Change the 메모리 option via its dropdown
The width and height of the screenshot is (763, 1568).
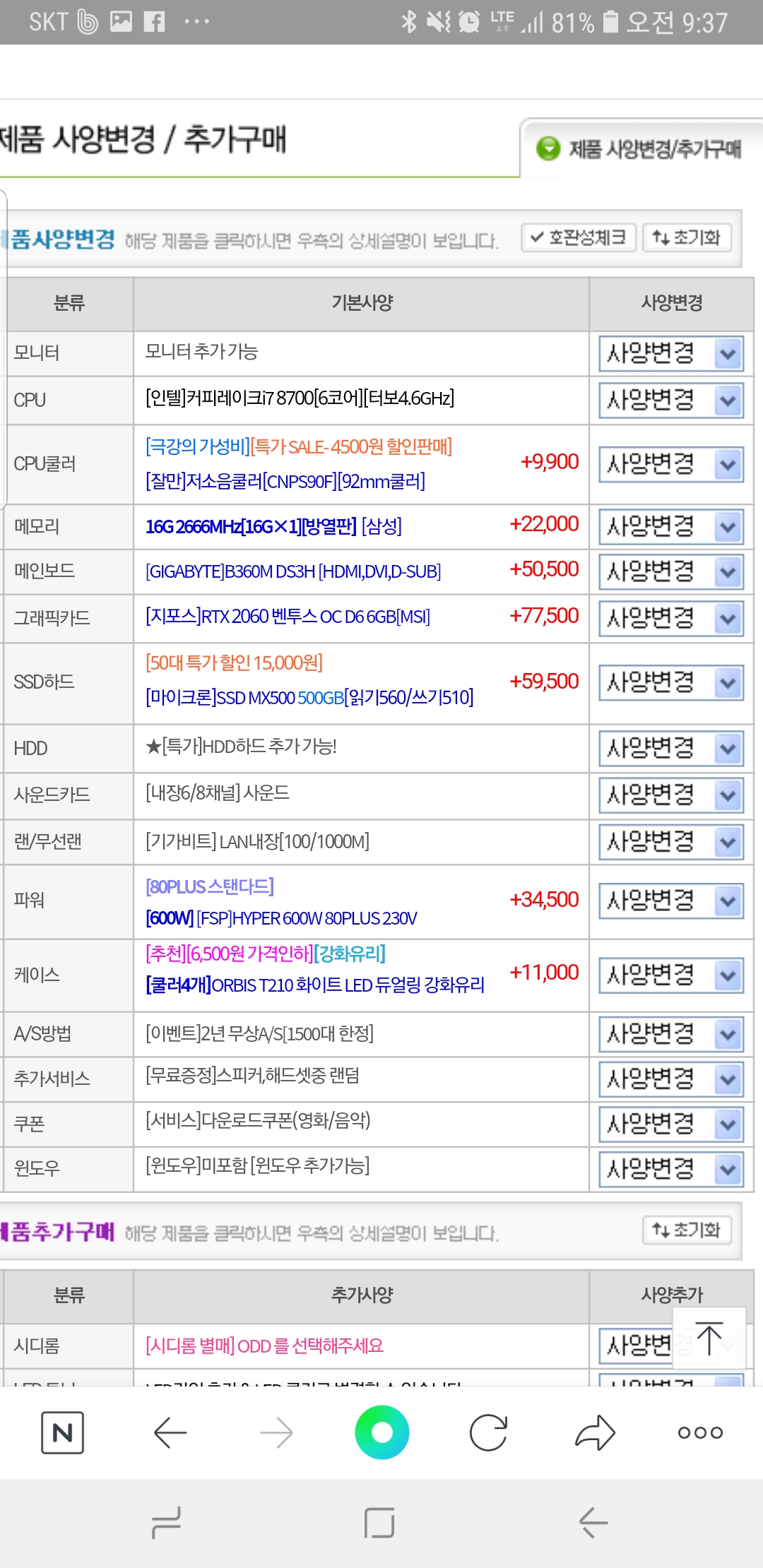(x=671, y=527)
